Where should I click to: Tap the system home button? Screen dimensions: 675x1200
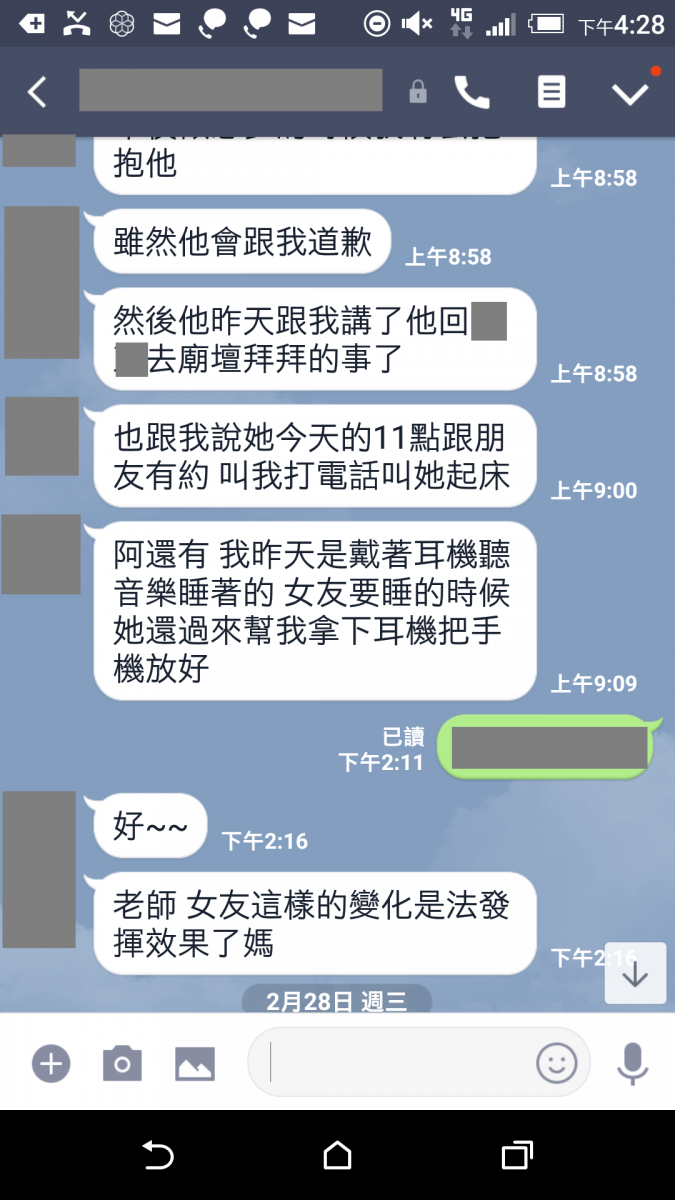click(338, 1156)
